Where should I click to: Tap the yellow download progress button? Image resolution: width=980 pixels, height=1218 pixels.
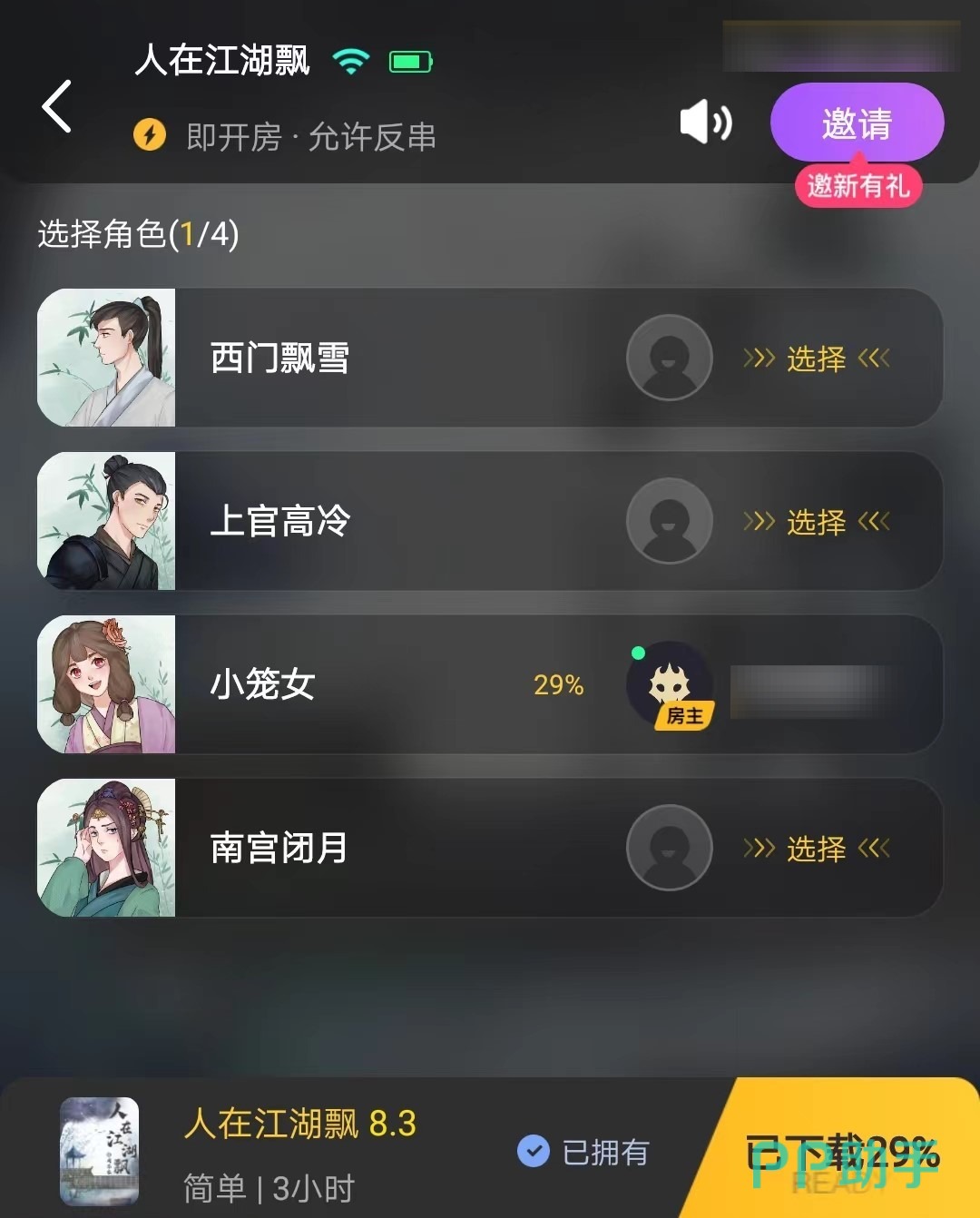point(844,1153)
